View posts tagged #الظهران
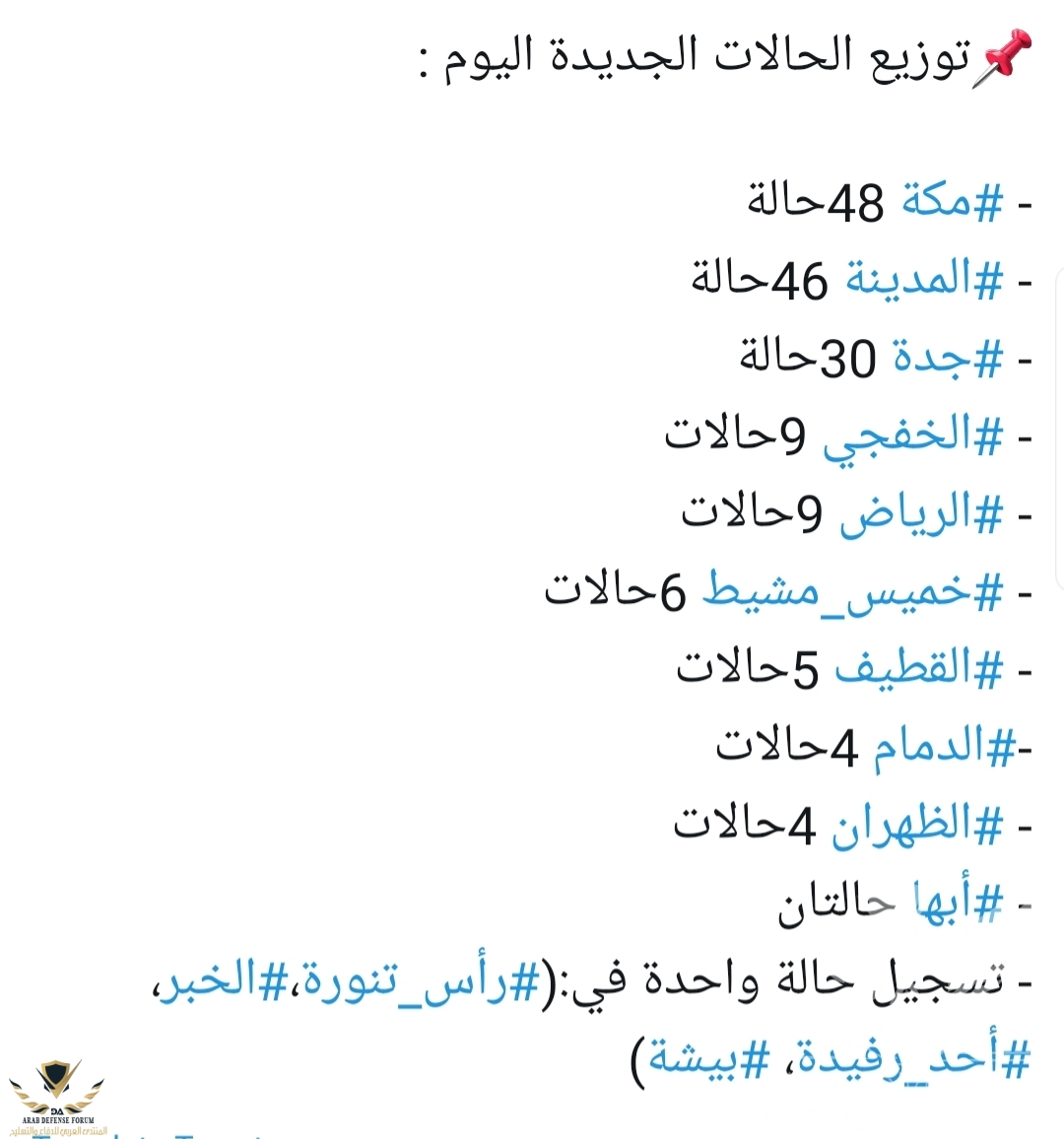1064x1139 pixels. coord(916,826)
